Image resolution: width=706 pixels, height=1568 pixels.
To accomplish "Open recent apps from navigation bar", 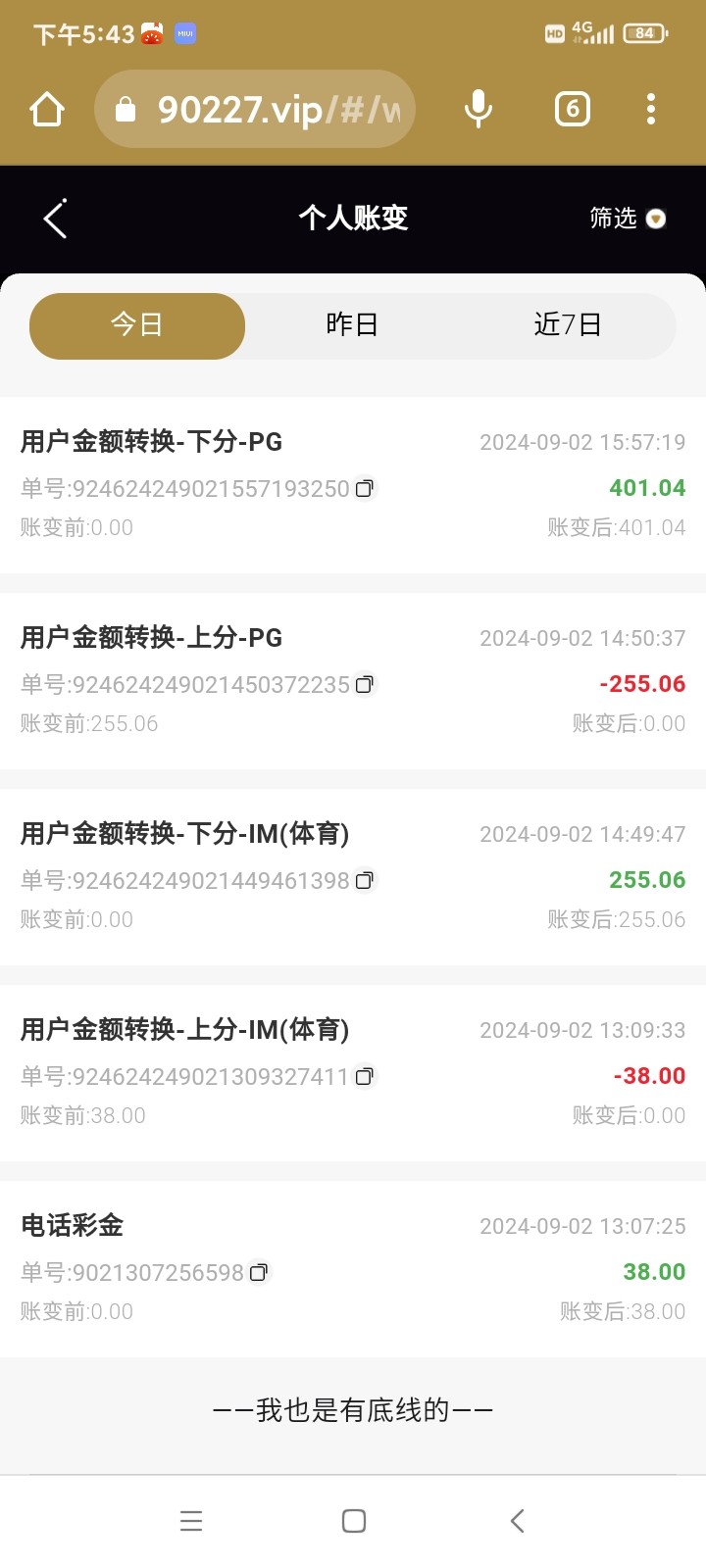I will click(x=191, y=1521).
